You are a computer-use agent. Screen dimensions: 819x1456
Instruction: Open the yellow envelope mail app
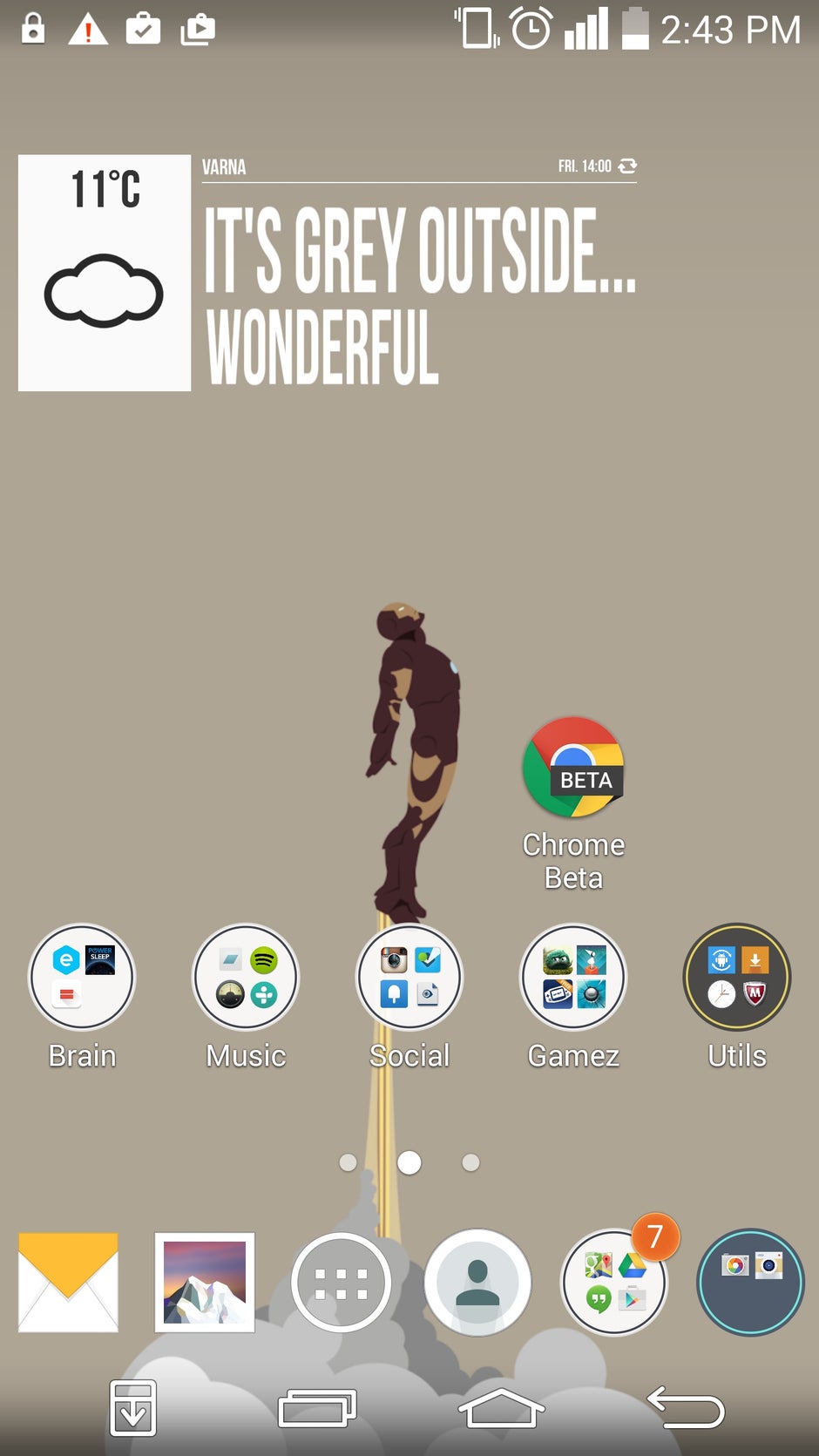point(68,1283)
